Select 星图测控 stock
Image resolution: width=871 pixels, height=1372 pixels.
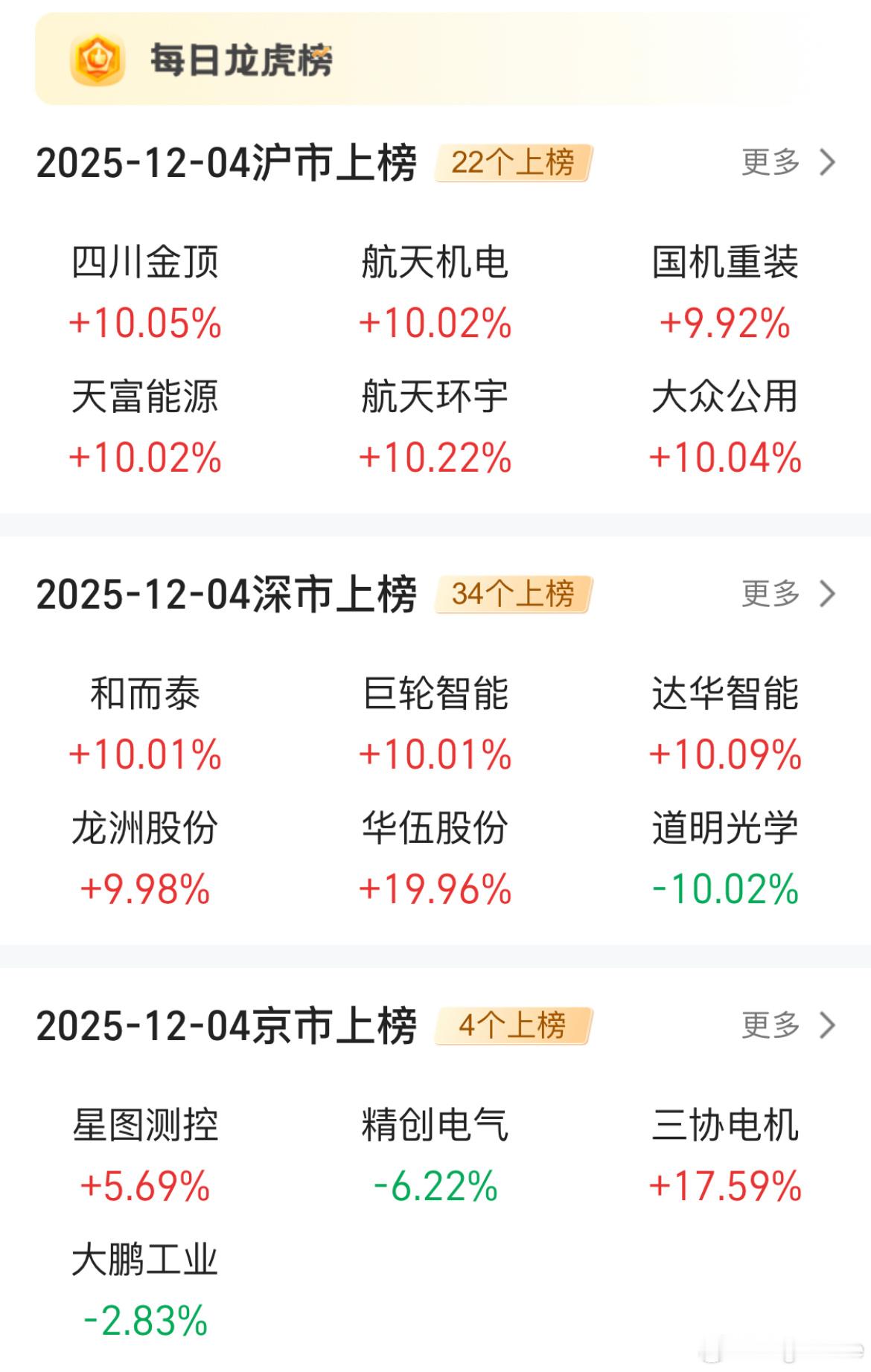point(145,1155)
